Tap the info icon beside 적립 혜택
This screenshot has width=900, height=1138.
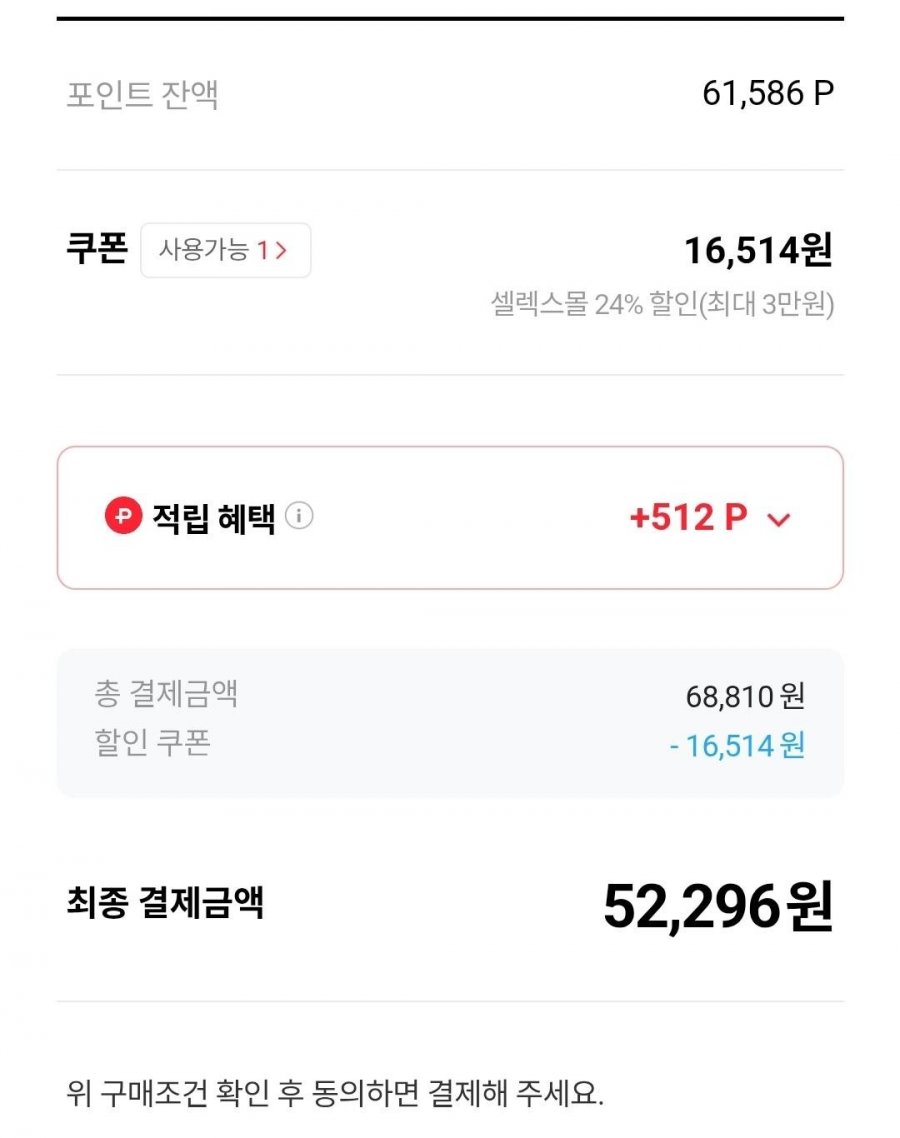click(299, 516)
